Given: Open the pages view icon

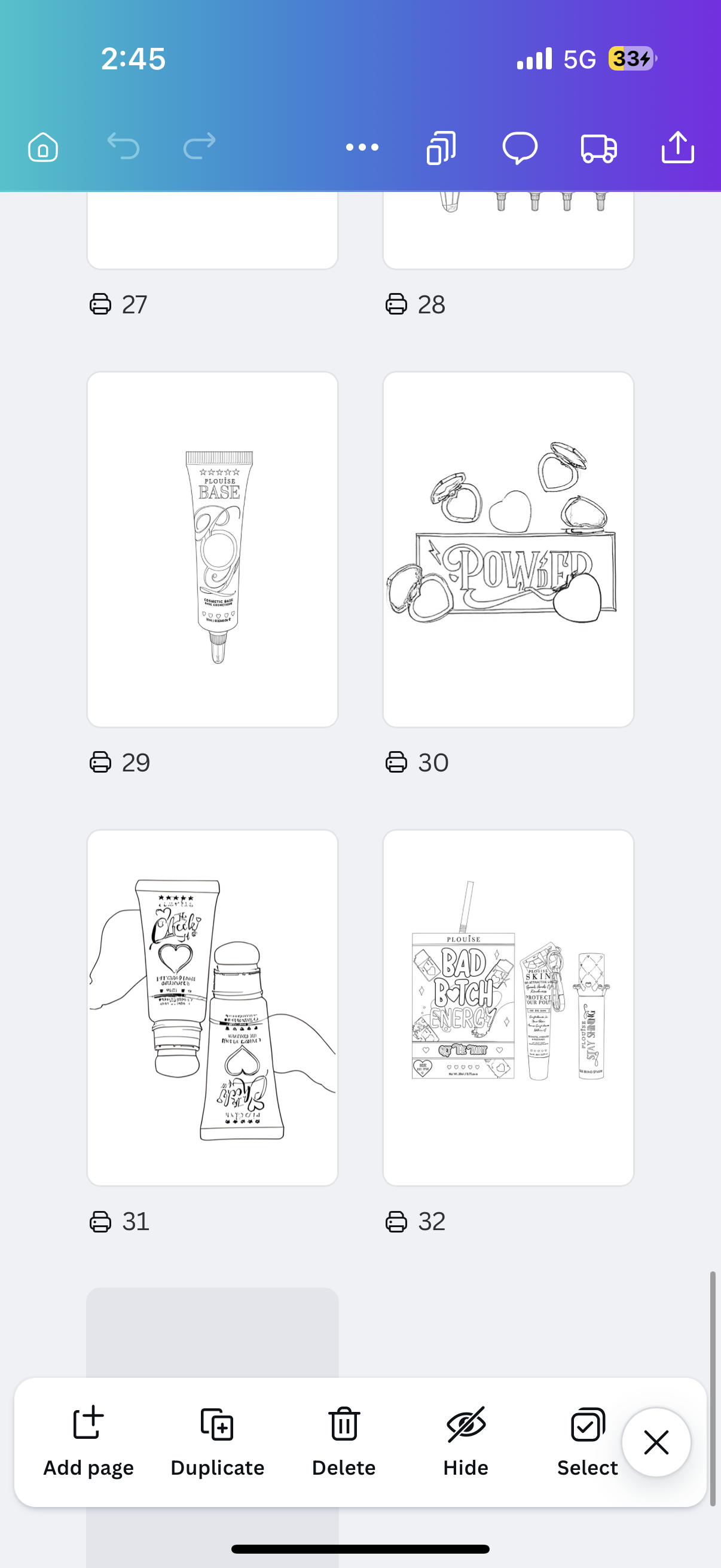Looking at the screenshot, I should pos(441,147).
